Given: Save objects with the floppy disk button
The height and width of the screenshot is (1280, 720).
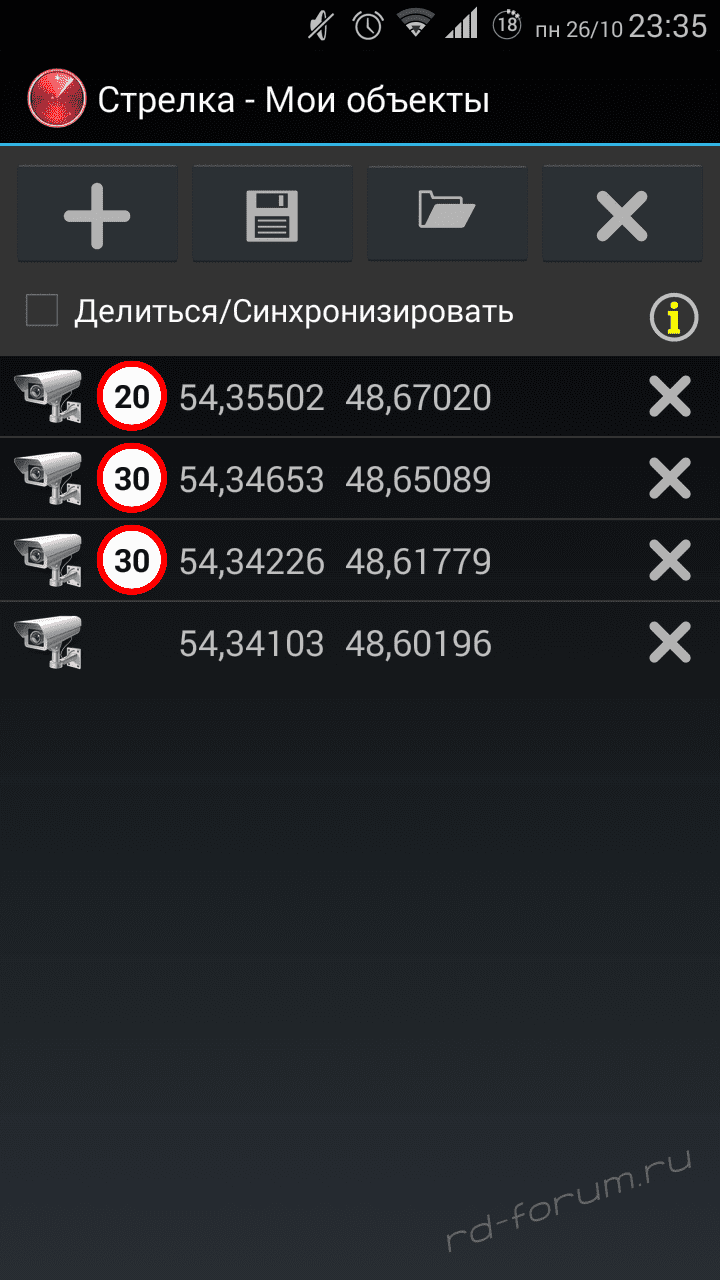Looking at the screenshot, I should click(272, 214).
